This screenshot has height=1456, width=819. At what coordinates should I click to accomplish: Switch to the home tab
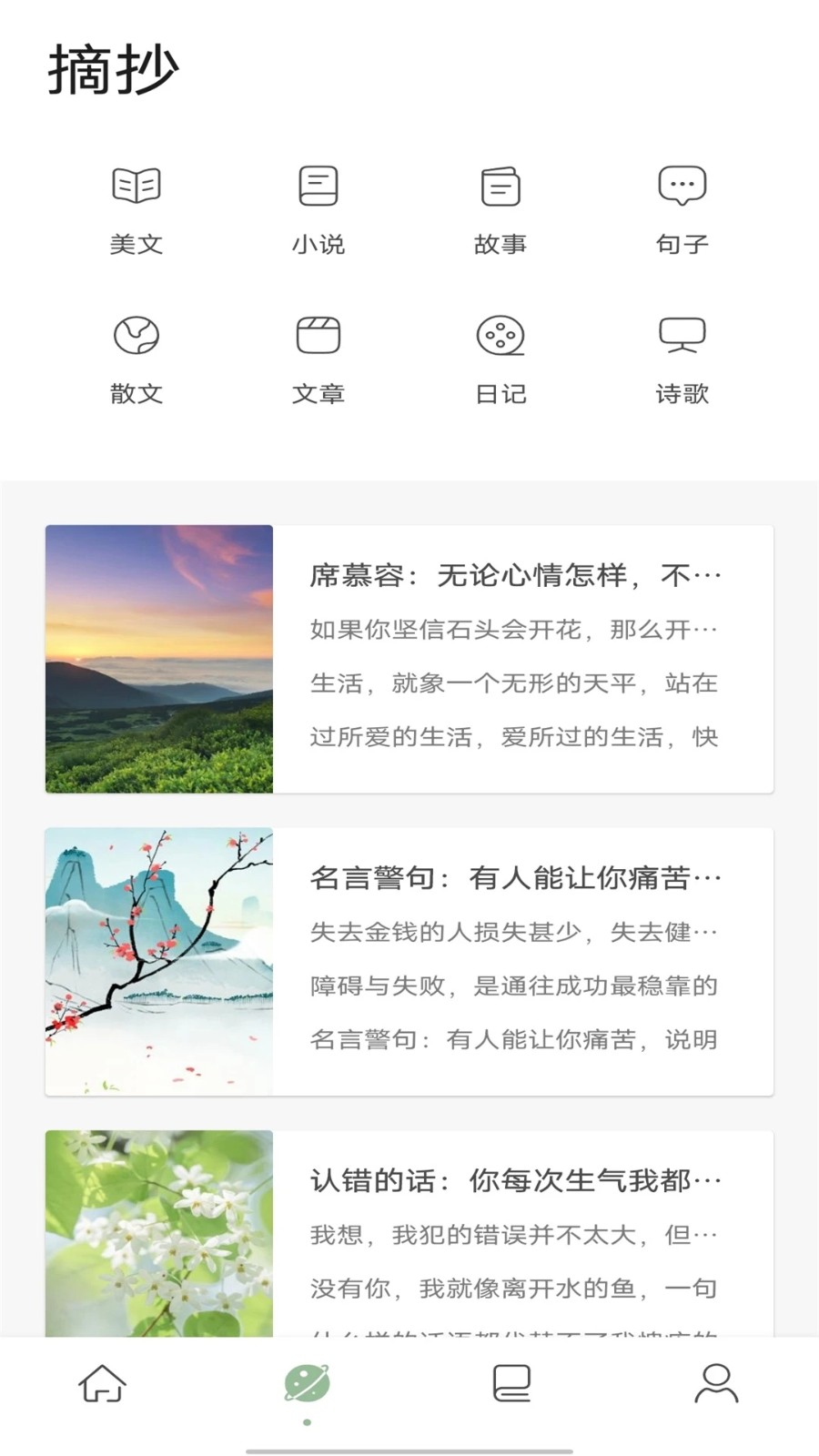point(102,1384)
